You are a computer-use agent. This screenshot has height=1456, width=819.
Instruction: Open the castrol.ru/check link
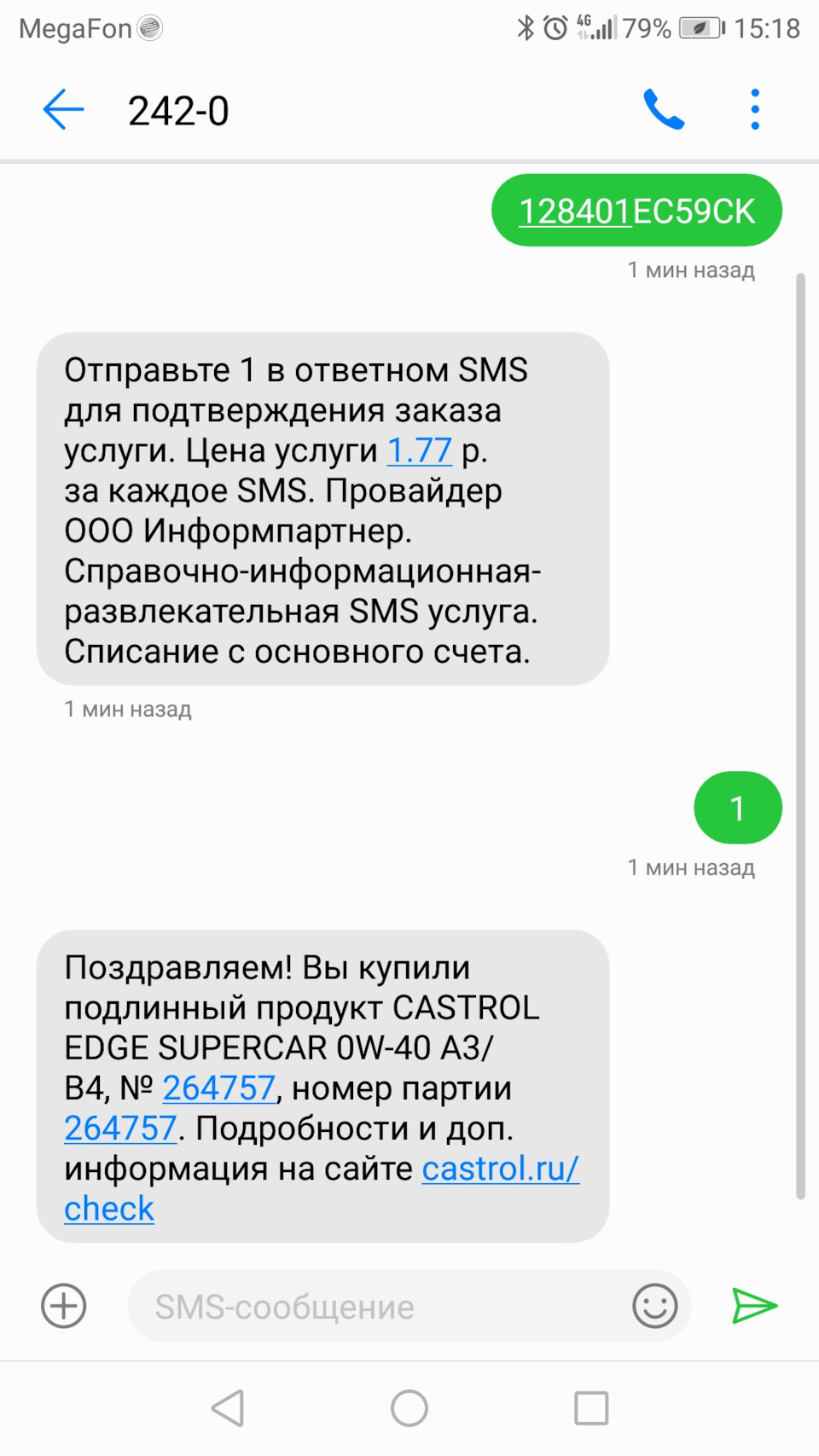click(499, 1169)
